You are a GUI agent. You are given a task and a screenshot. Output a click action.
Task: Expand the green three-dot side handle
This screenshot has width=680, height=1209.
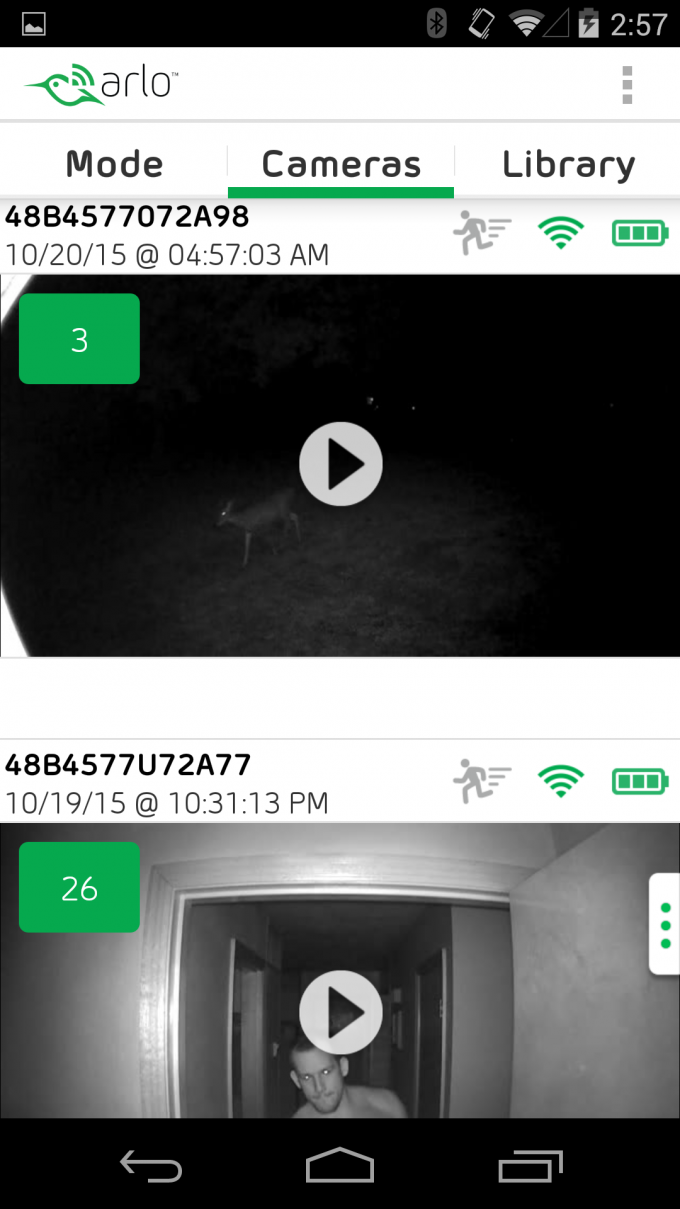(665, 924)
